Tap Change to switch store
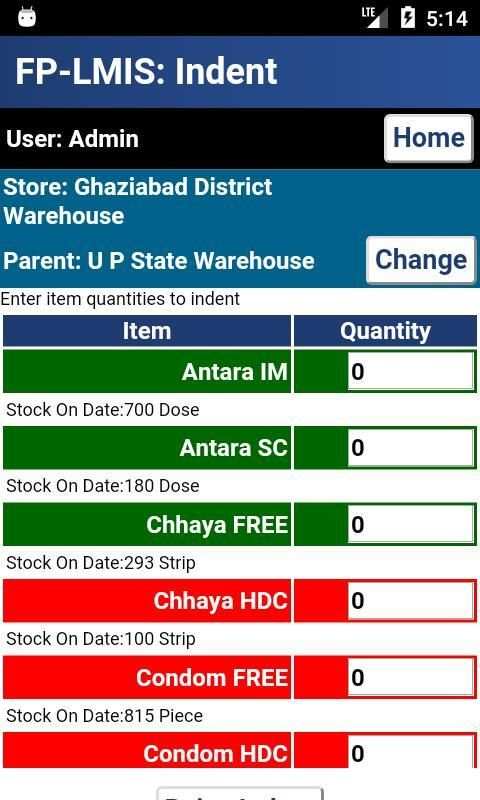The image size is (480, 800). 421,260
